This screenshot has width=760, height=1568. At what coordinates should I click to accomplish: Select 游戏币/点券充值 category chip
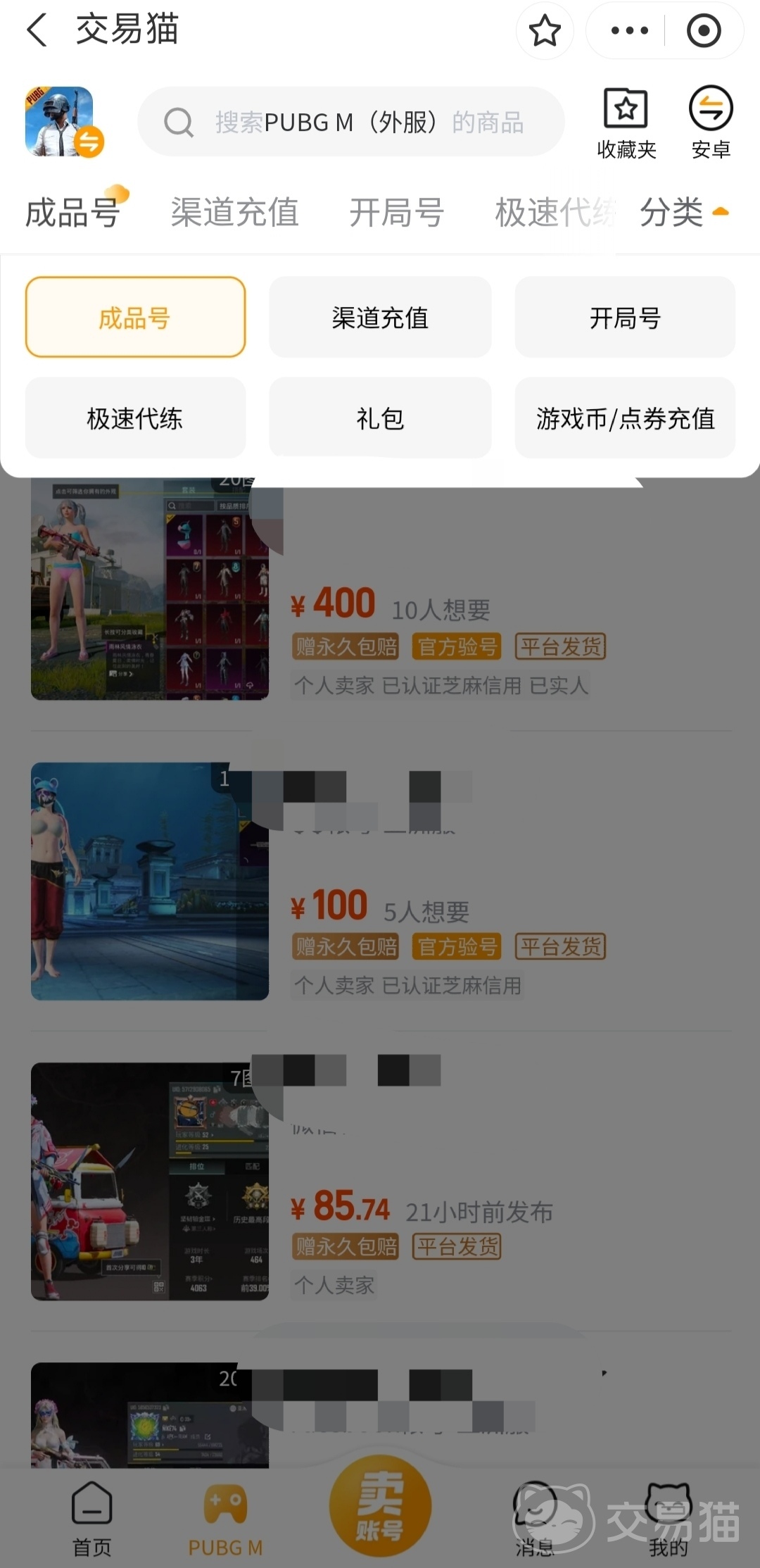(x=625, y=418)
